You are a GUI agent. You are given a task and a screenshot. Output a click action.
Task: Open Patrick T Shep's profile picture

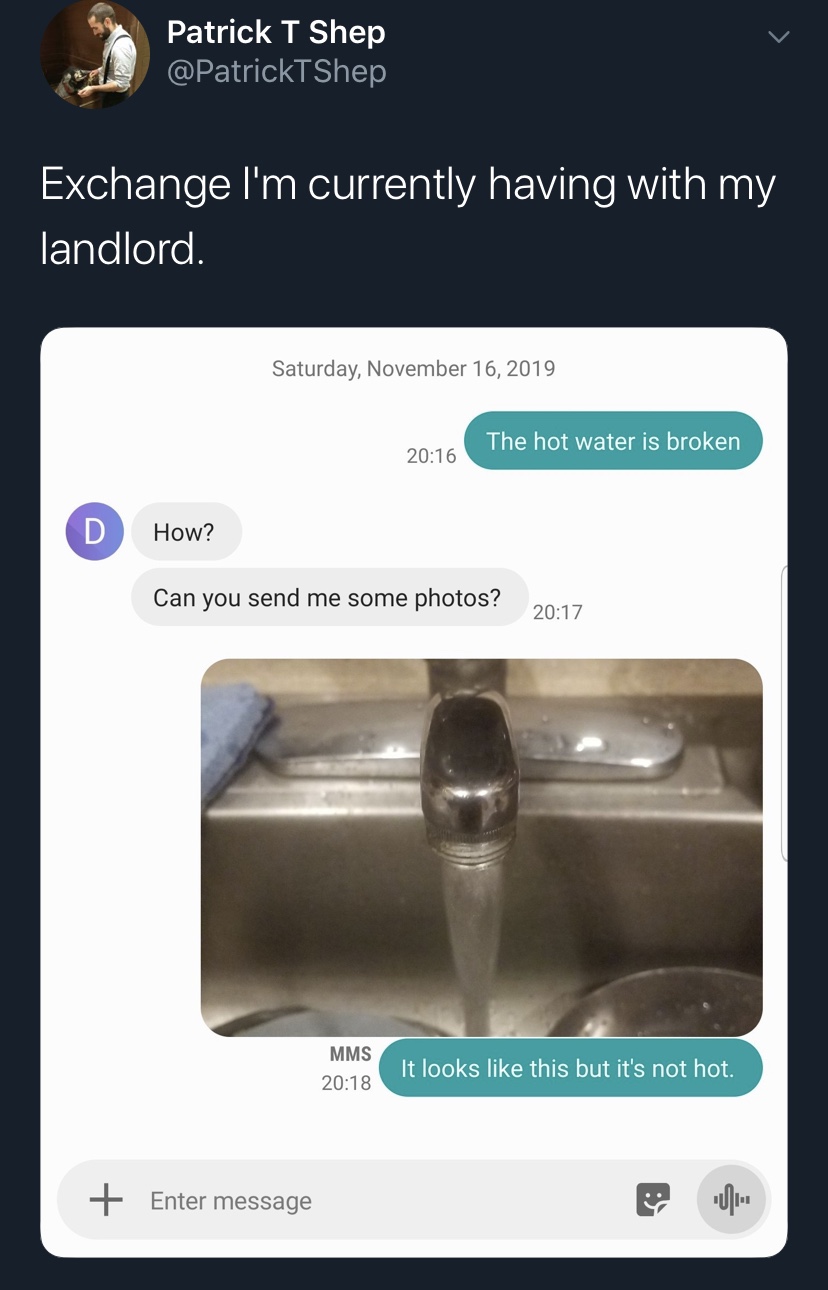tap(94, 54)
